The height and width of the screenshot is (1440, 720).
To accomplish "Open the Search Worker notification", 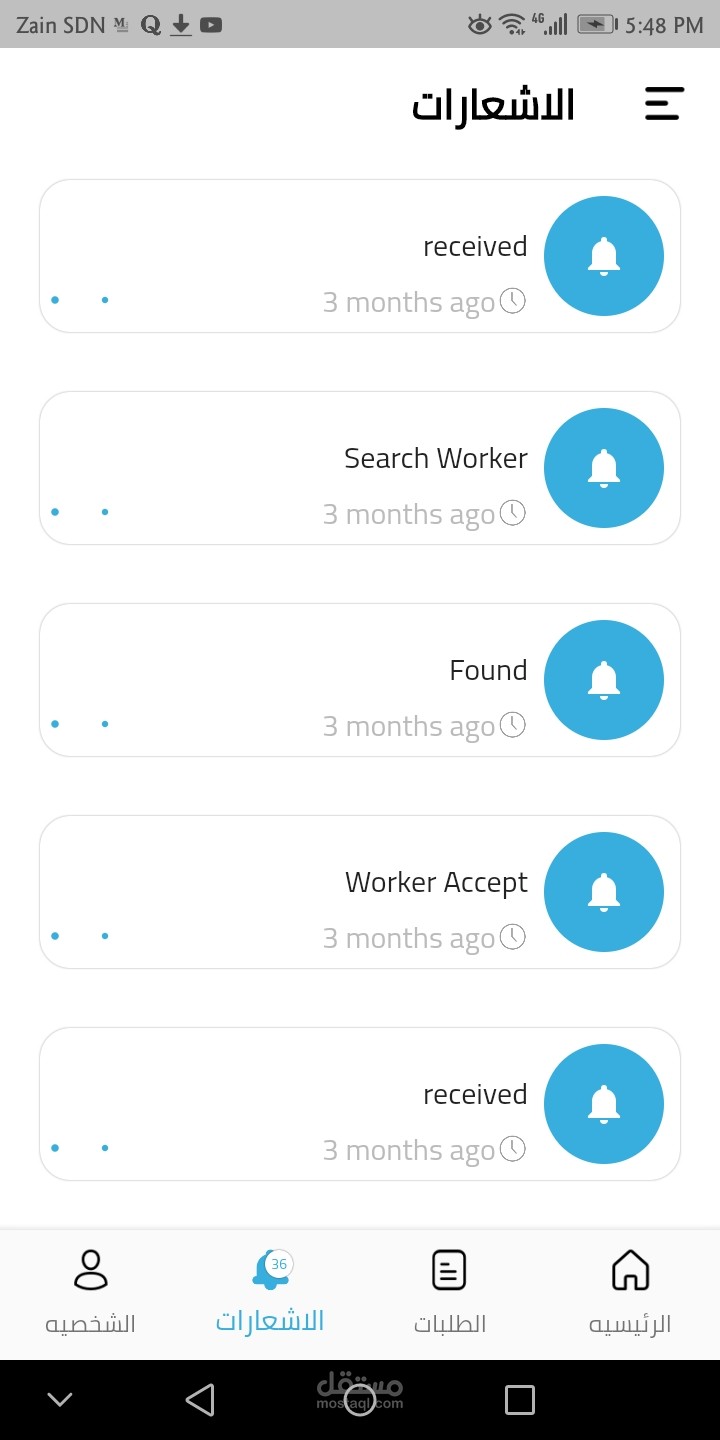I will 360,468.
